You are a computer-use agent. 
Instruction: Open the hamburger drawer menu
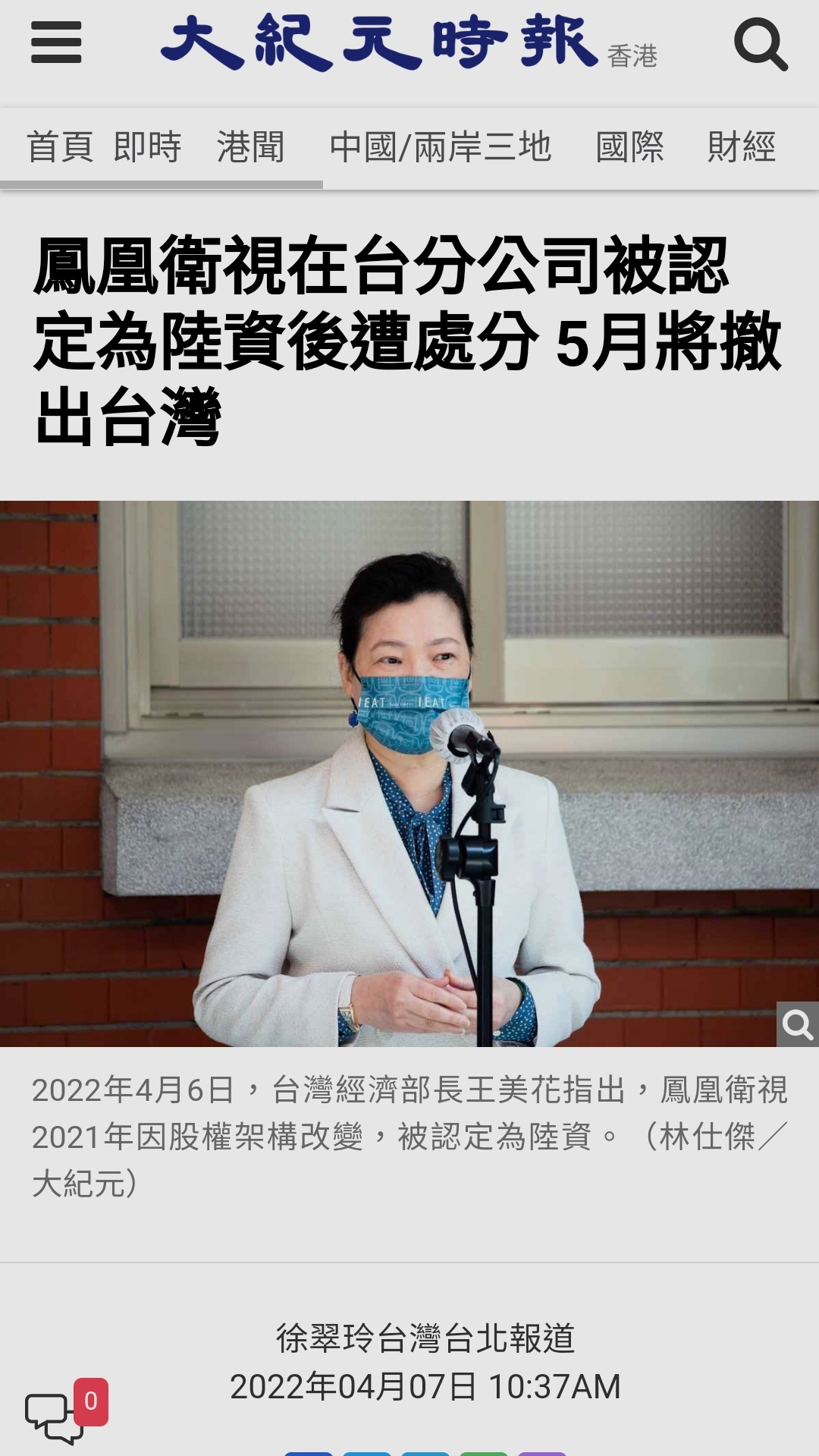pos(56,42)
